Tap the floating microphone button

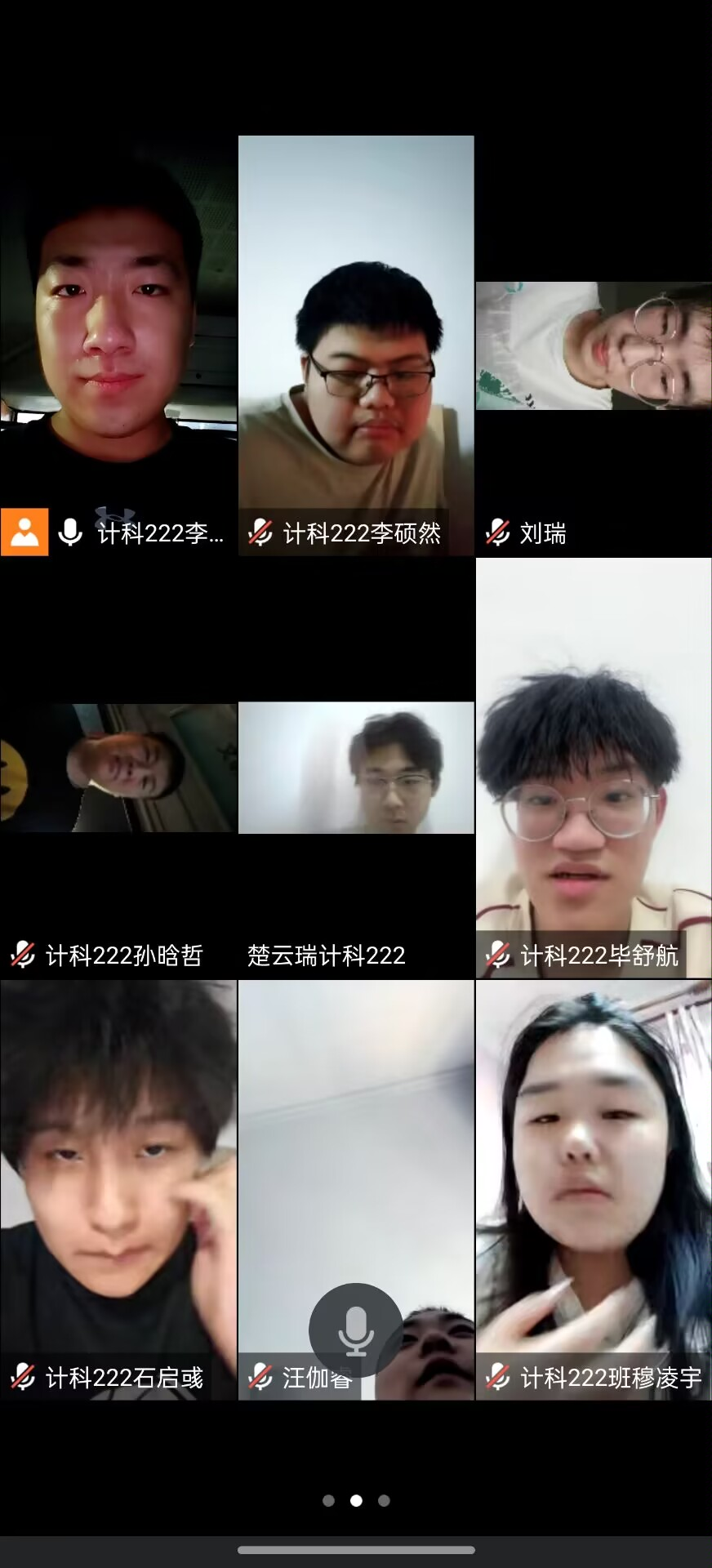tap(355, 1330)
